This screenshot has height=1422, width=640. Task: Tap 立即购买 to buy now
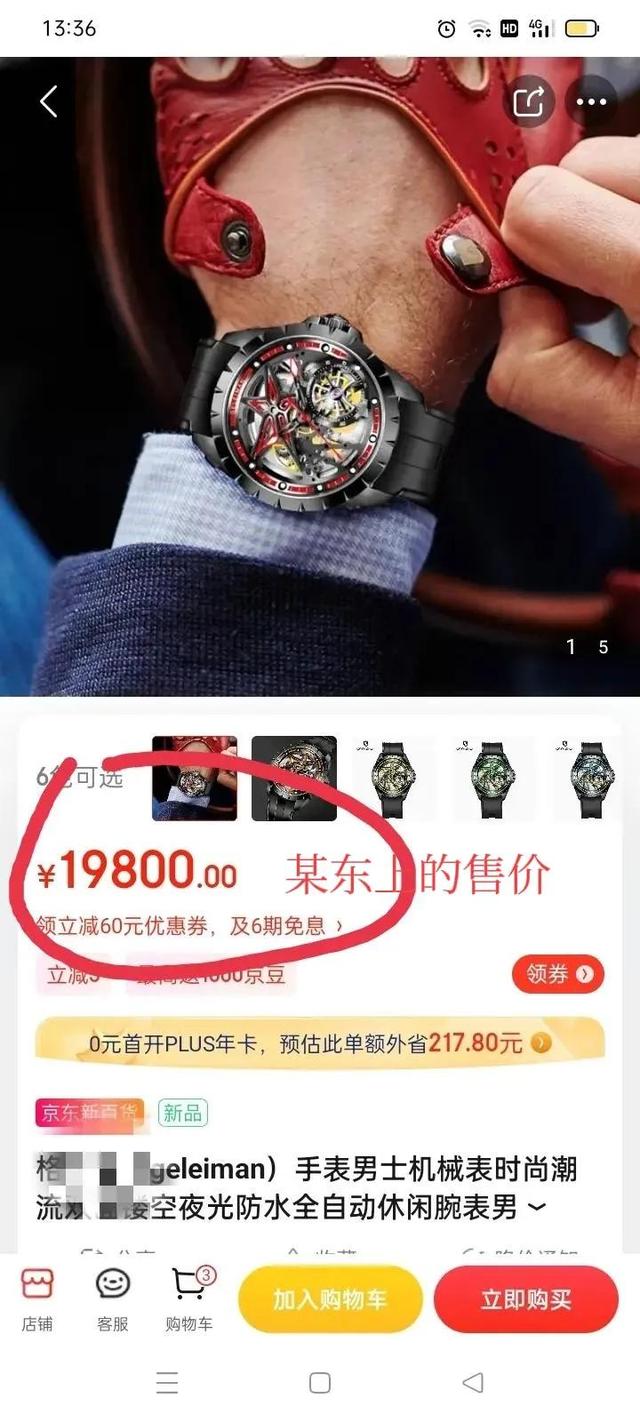pos(526,1299)
